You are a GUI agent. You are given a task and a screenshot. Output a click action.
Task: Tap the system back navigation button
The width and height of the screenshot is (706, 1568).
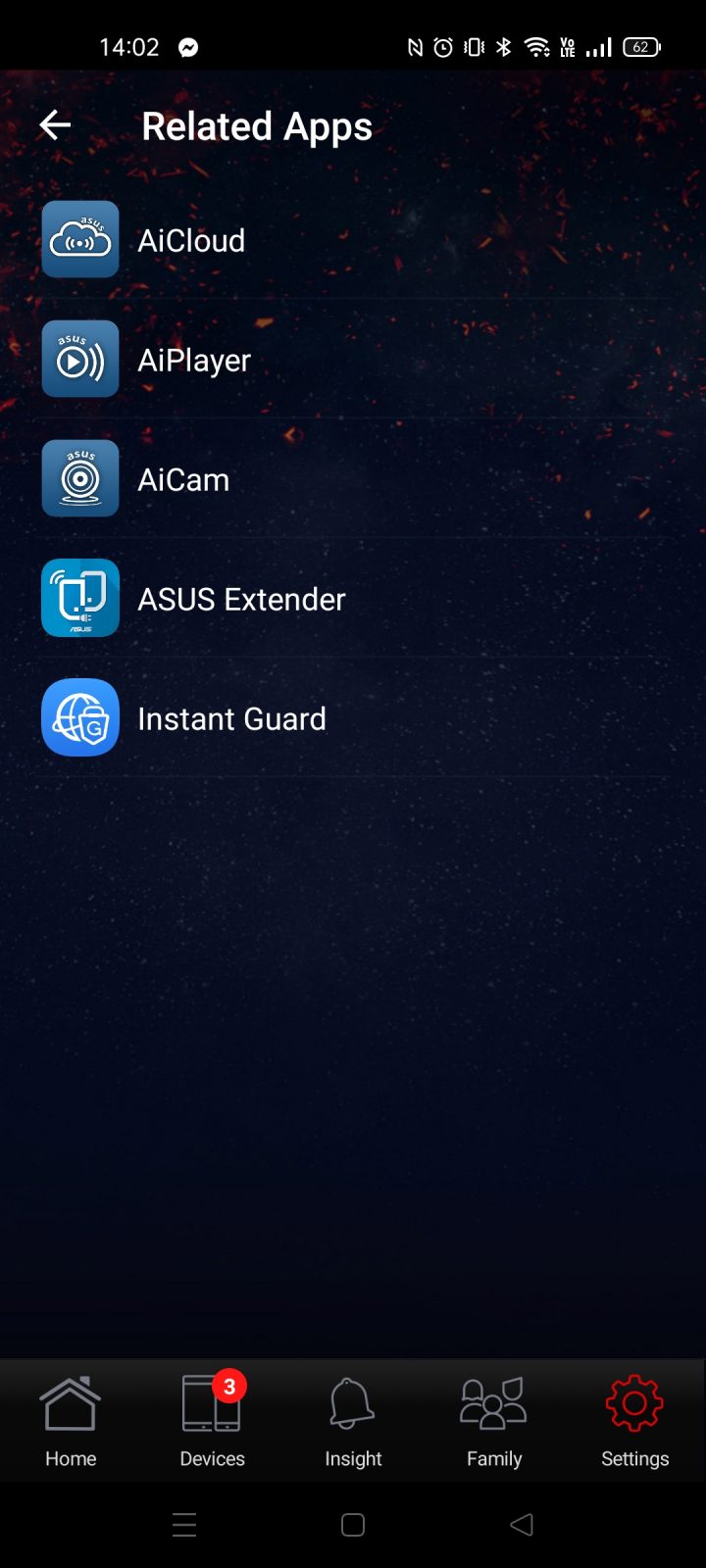tap(522, 1524)
